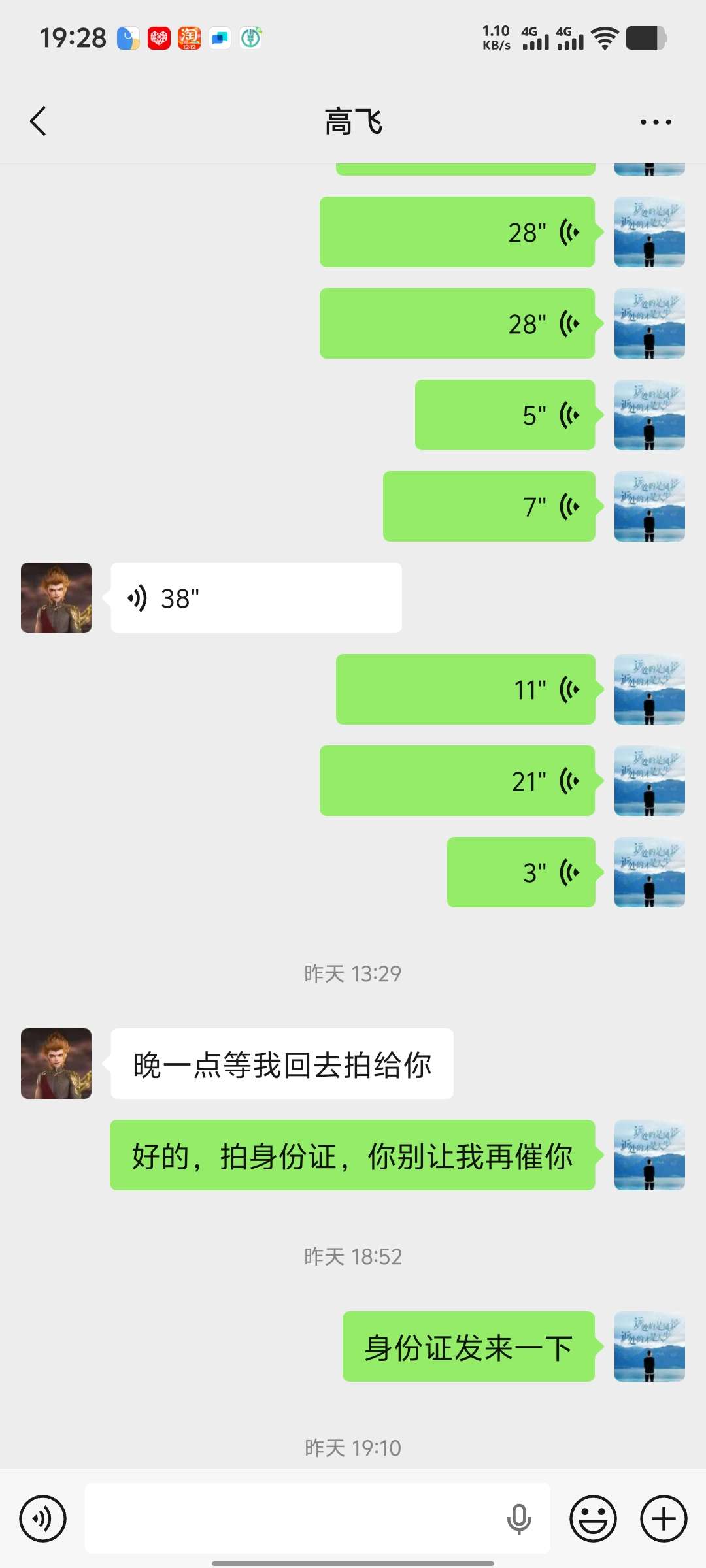Play the sent 11" voice message
This screenshot has height=1568, width=706.
pyautogui.click(x=465, y=689)
